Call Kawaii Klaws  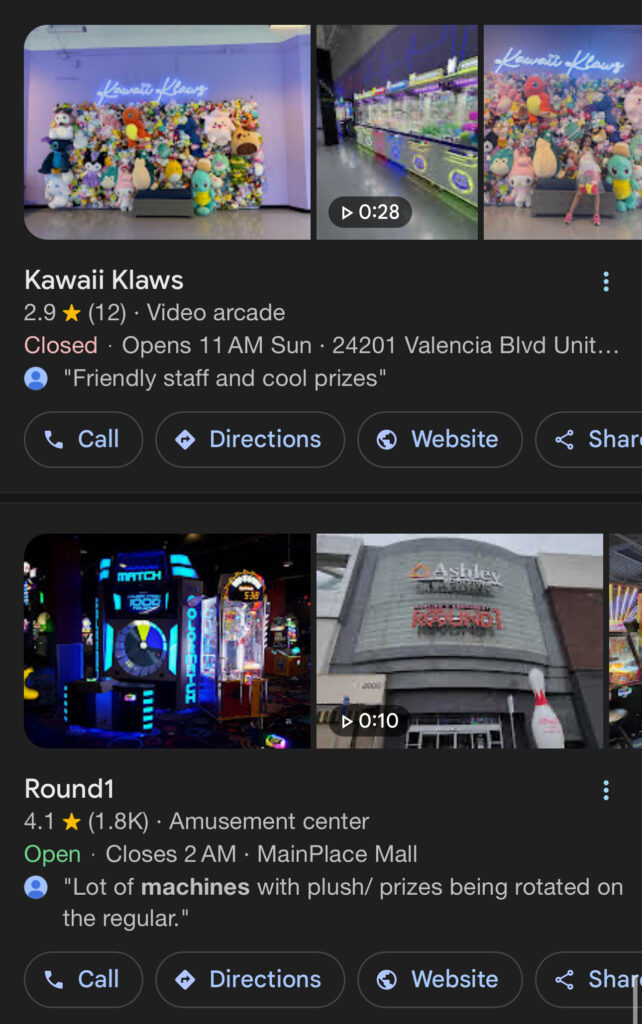[x=83, y=440]
